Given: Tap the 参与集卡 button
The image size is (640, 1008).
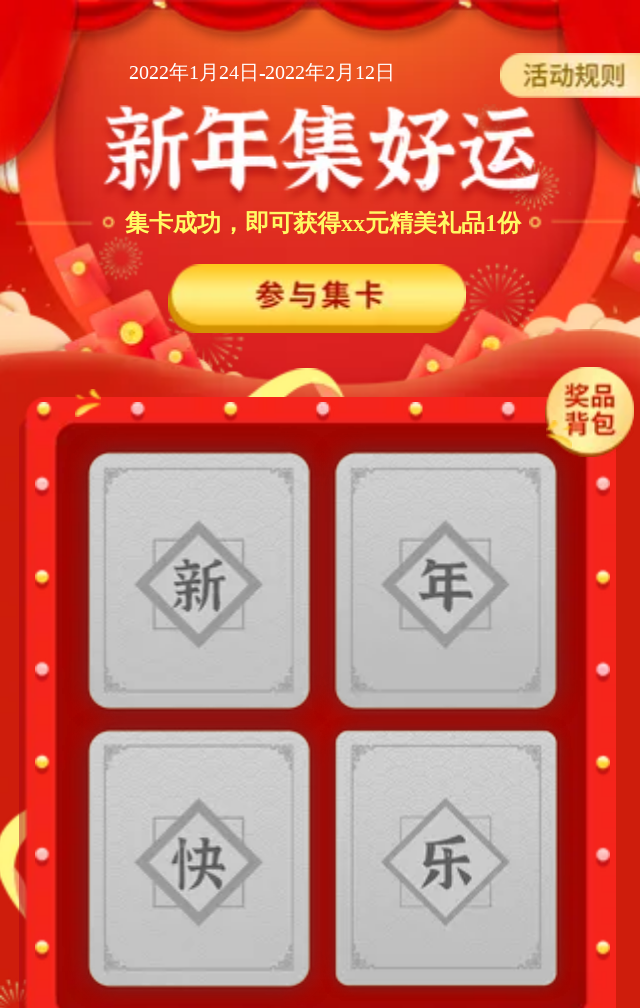Looking at the screenshot, I should (x=318, y=296).
